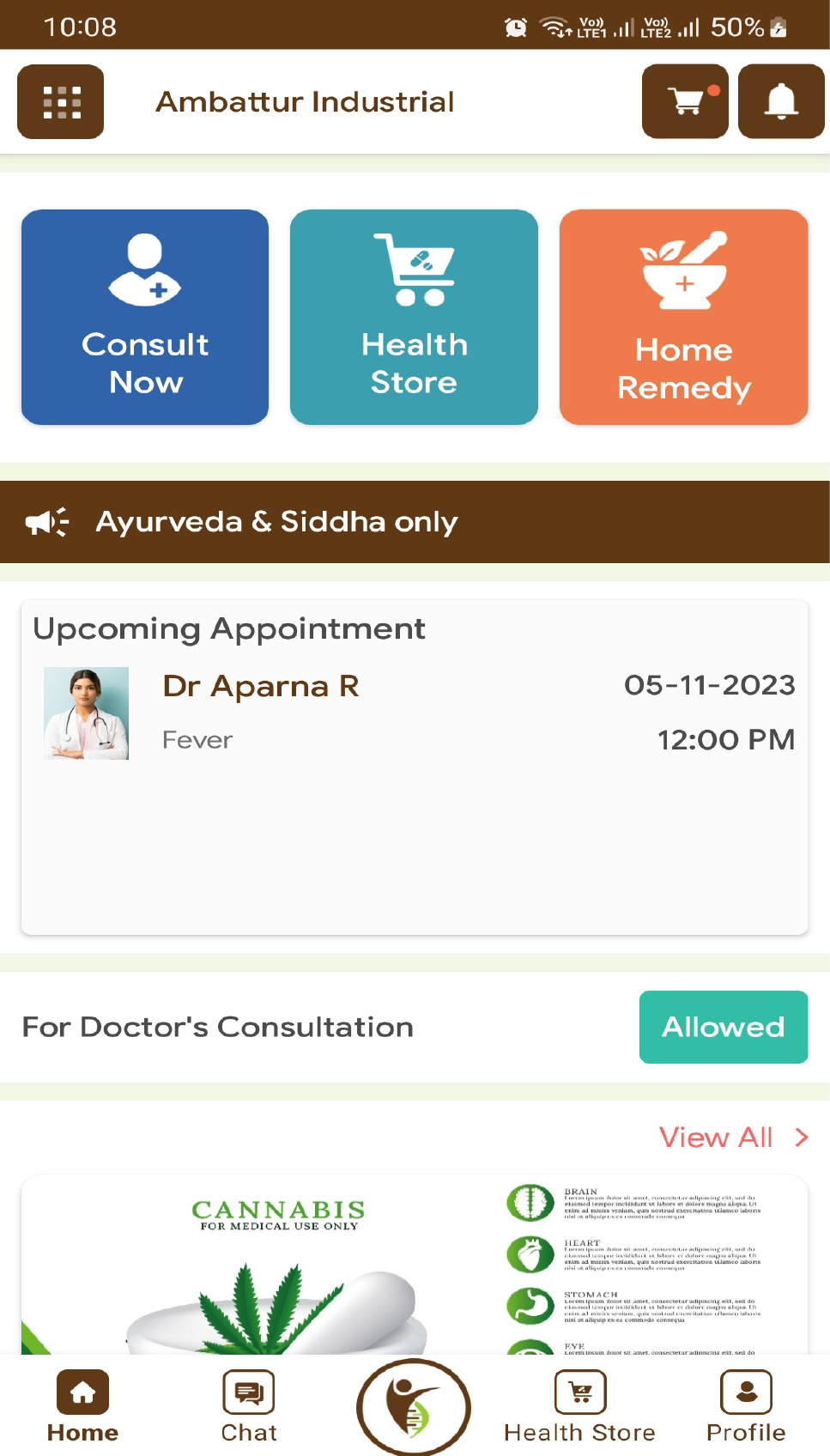Select the Home Remedy tile

click(x=683, y=317)
